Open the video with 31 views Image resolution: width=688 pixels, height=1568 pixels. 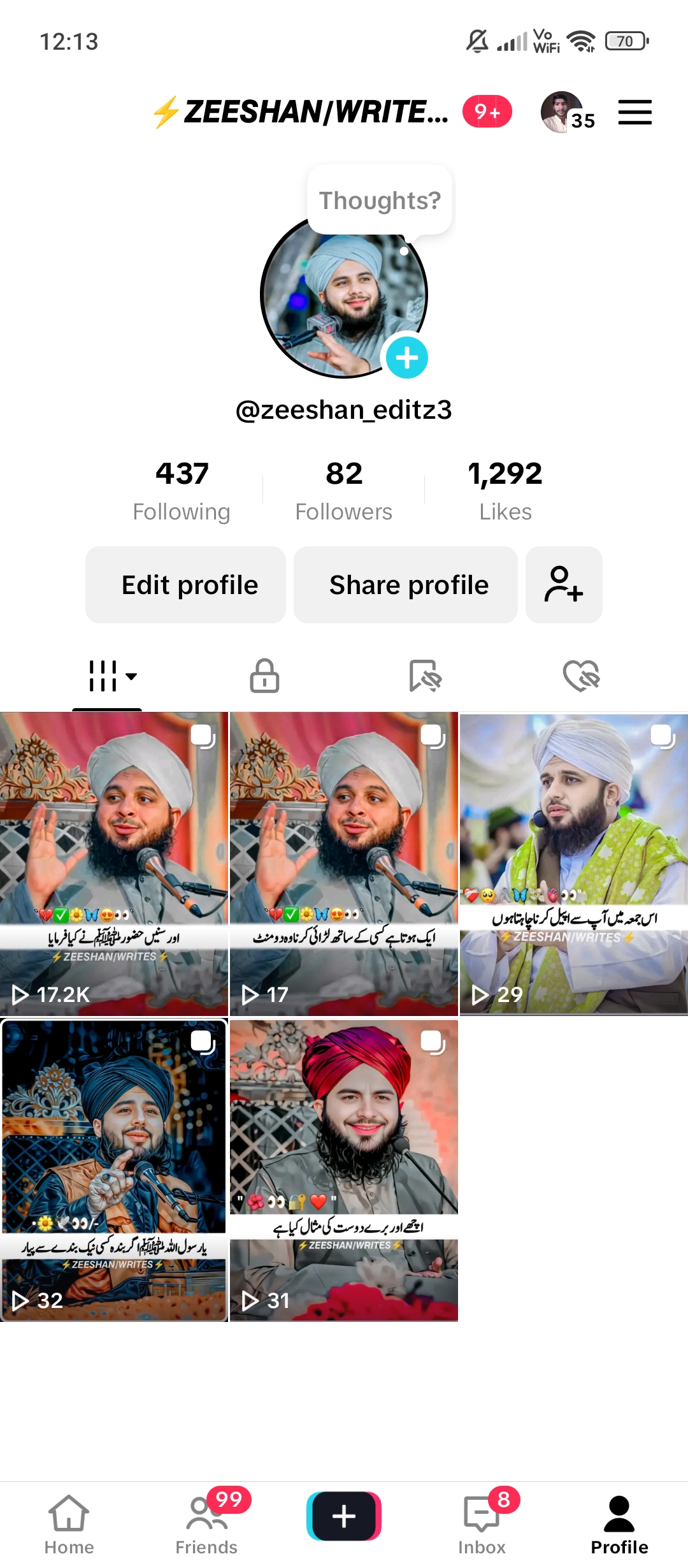coord(344,1170)
